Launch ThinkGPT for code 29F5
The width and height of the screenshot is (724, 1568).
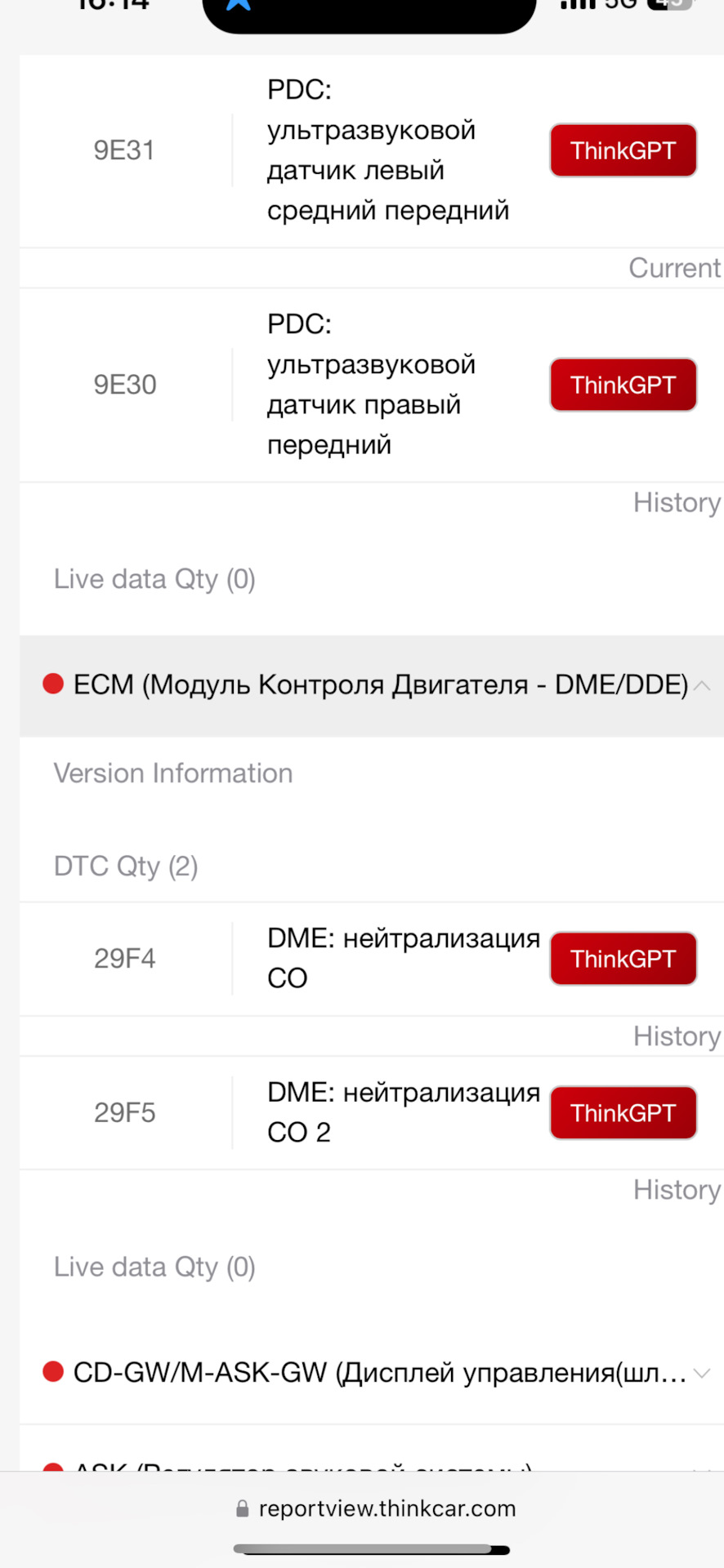click(623, 1113)
